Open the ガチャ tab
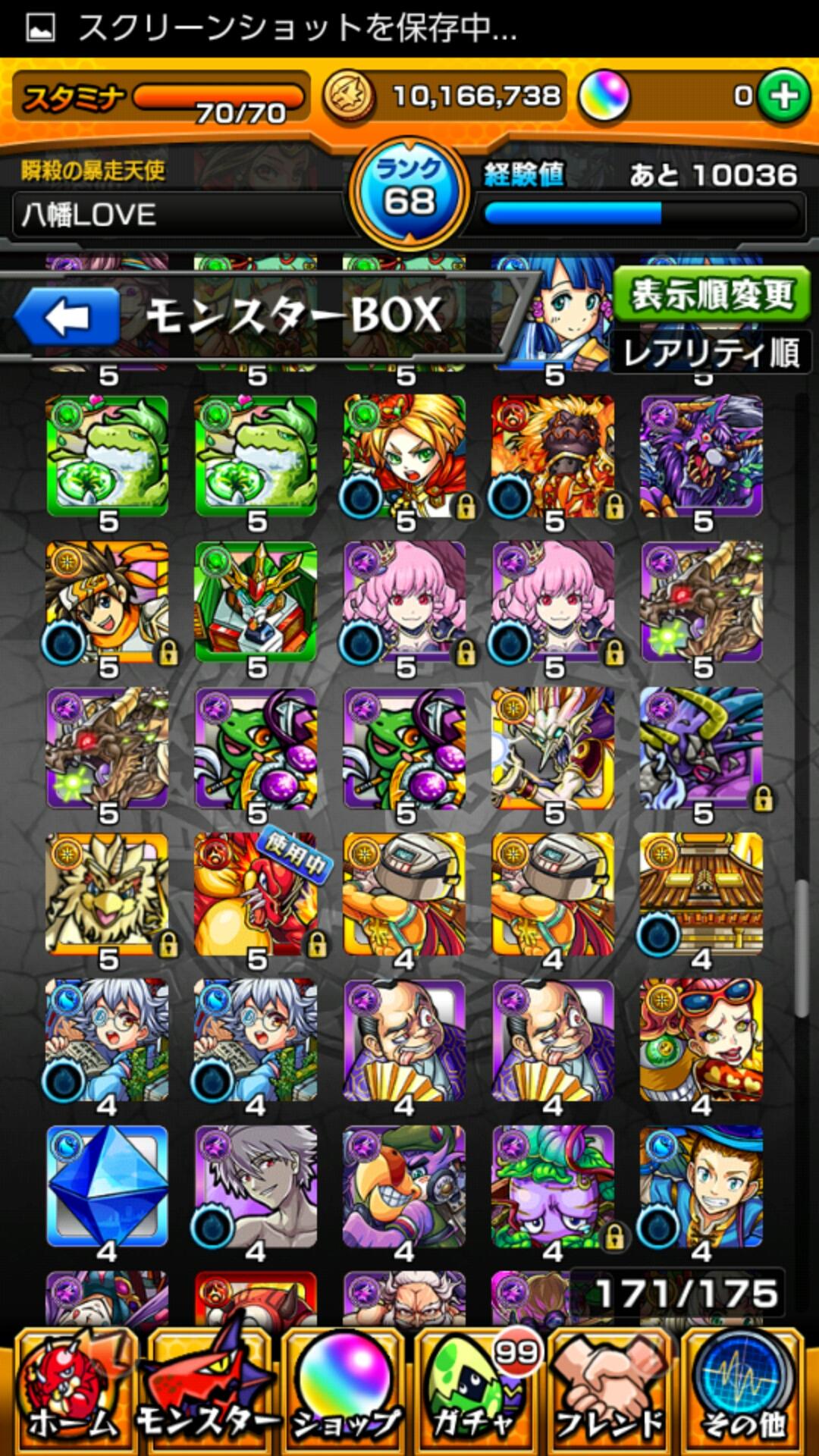 coord(476,1394)
